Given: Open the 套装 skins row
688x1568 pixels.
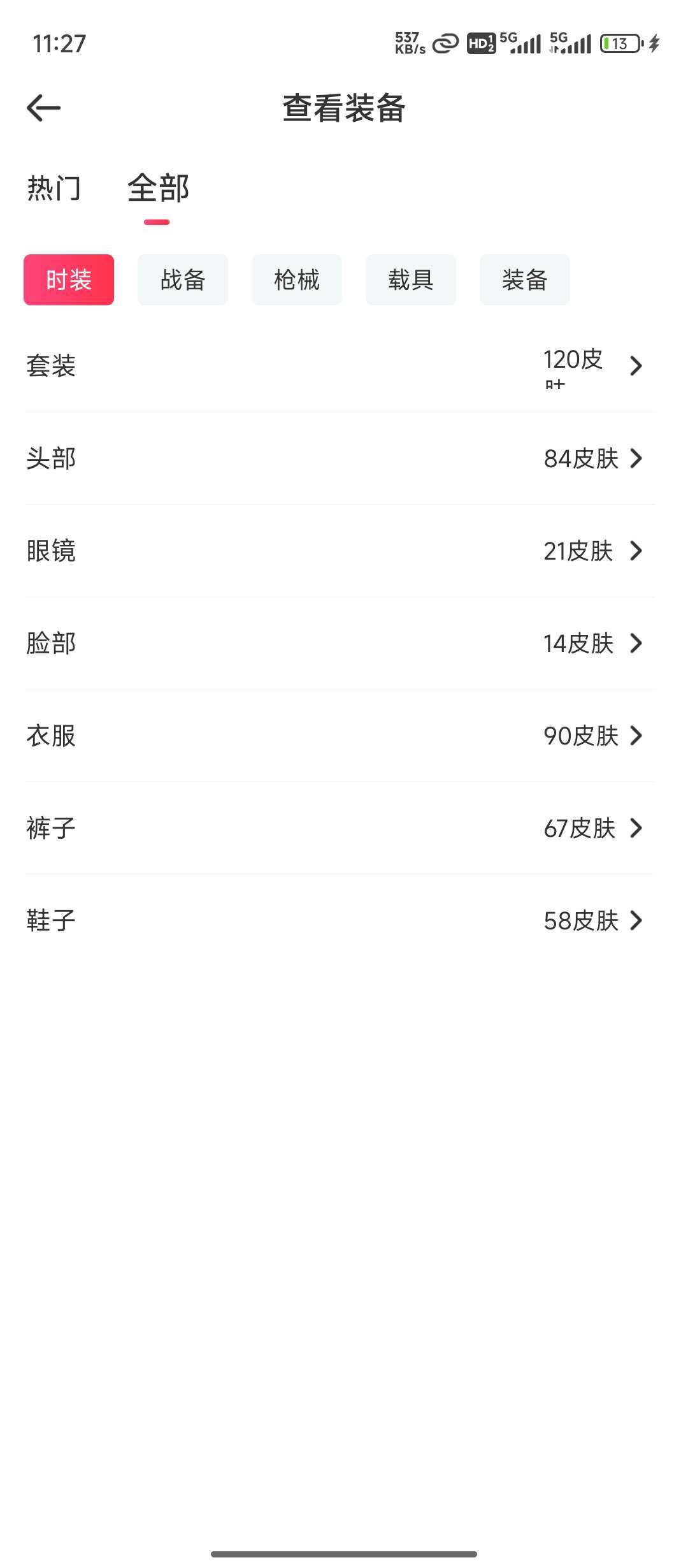Looking at the screenshot, I should (x=340, y=366).
